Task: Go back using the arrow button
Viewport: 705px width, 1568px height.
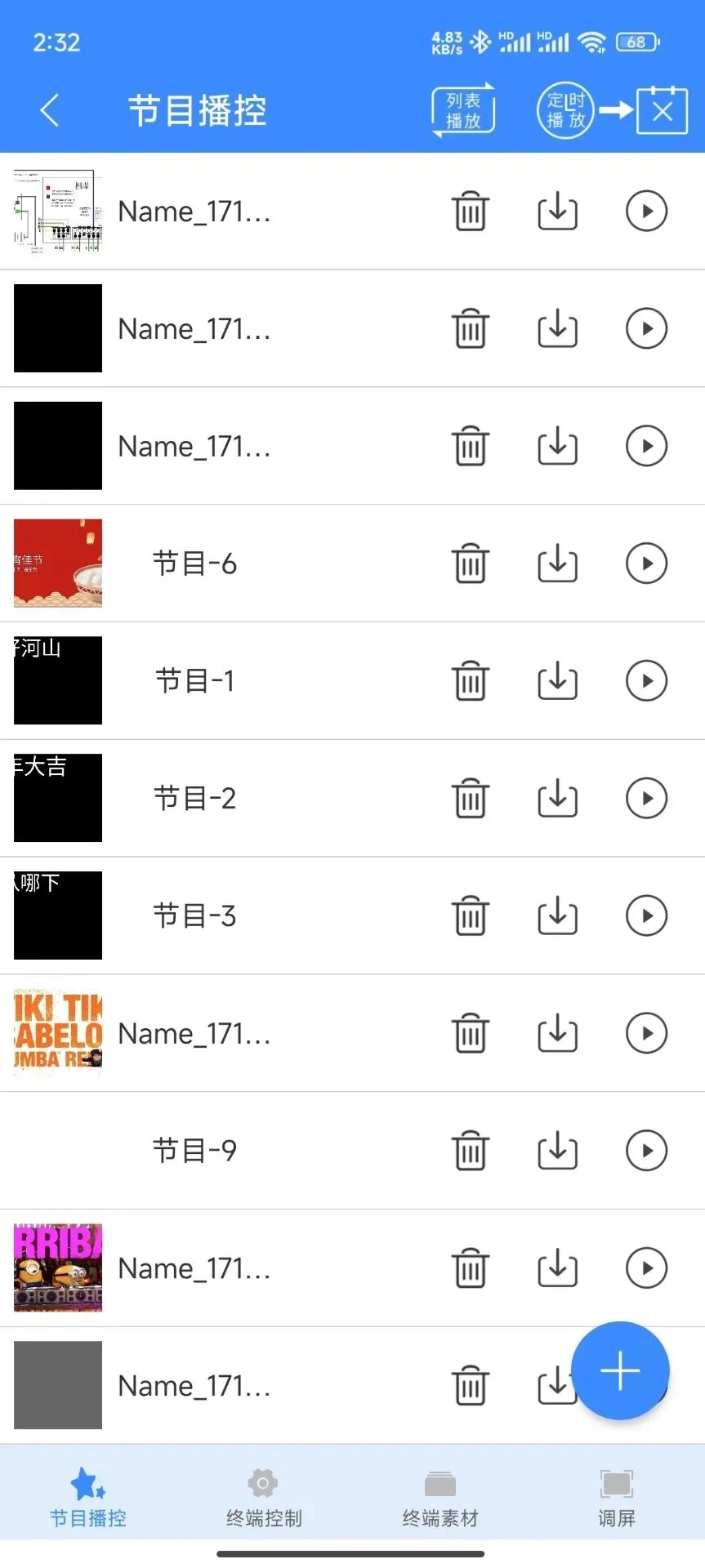Action: [x=49, y=110]
